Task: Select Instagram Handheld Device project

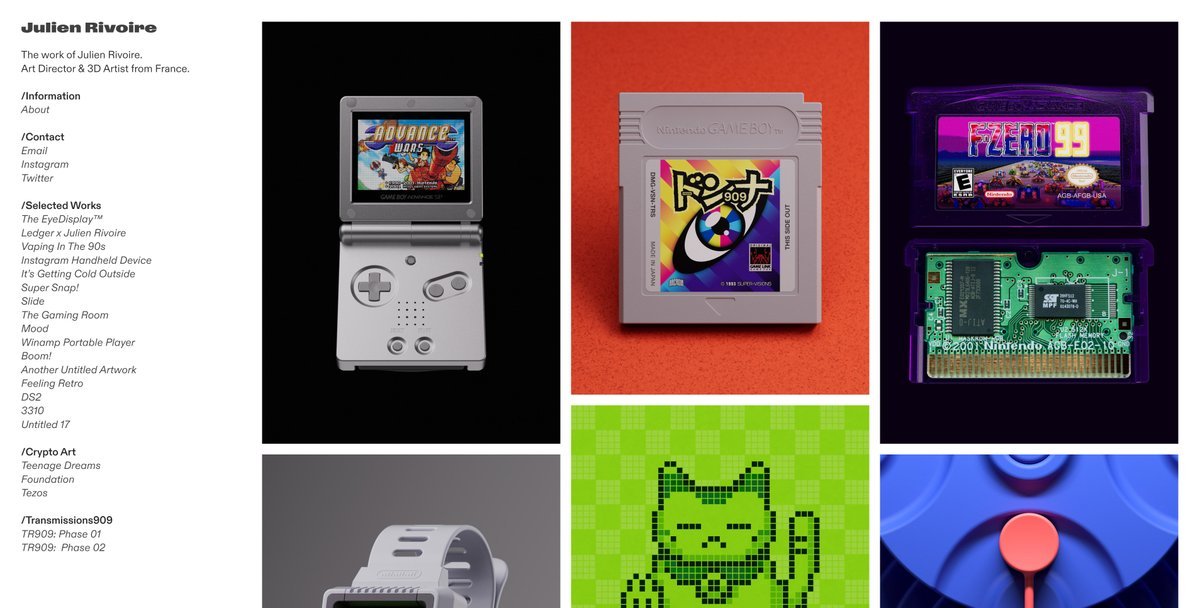Action: pyautogui.click(x=86, y=260)
